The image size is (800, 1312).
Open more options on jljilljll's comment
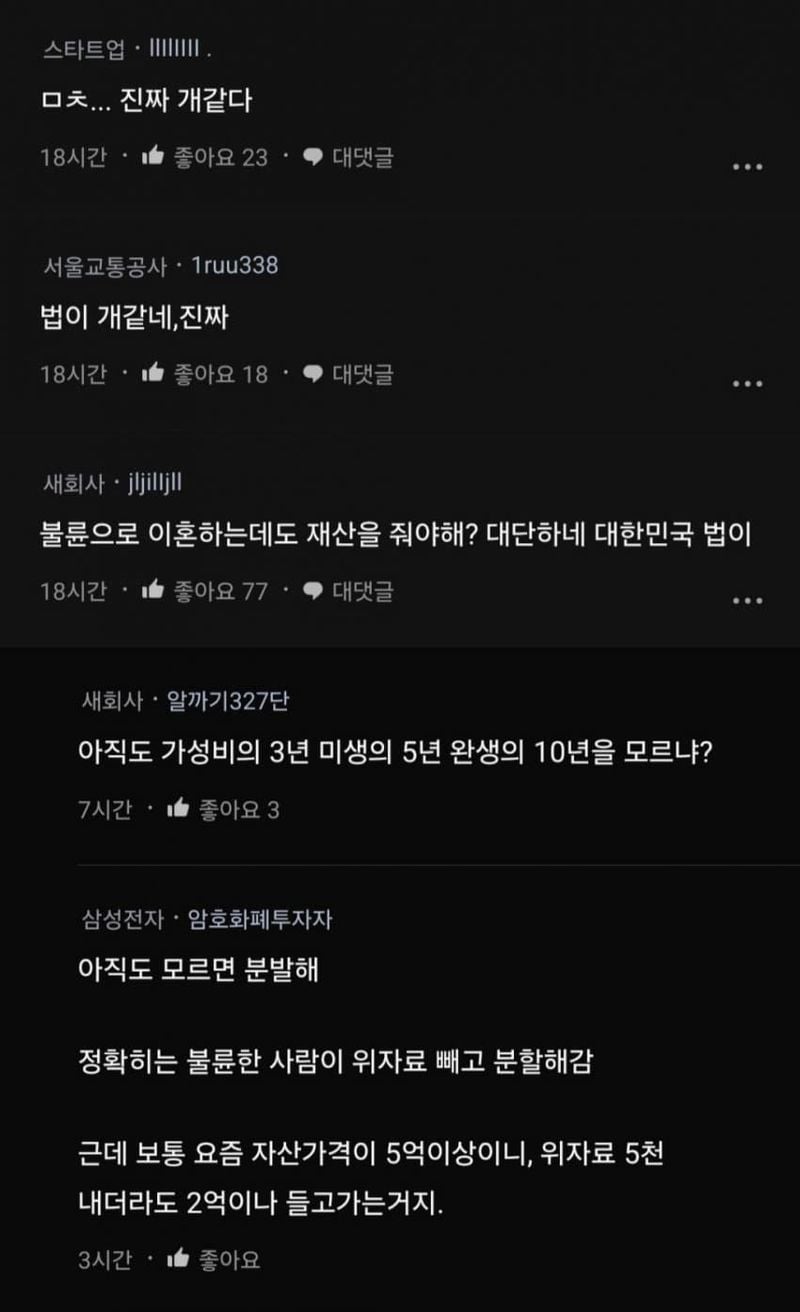(x=747, y=600)
